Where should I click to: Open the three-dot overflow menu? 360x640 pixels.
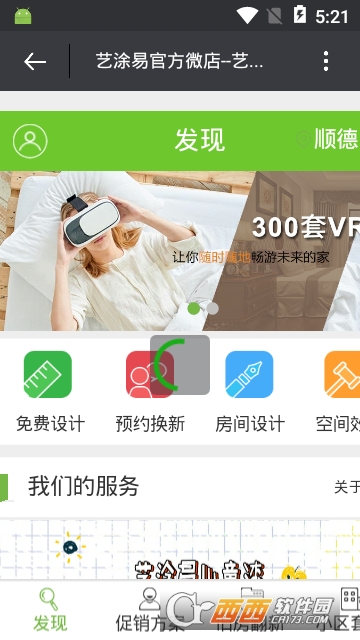[325, 61]
